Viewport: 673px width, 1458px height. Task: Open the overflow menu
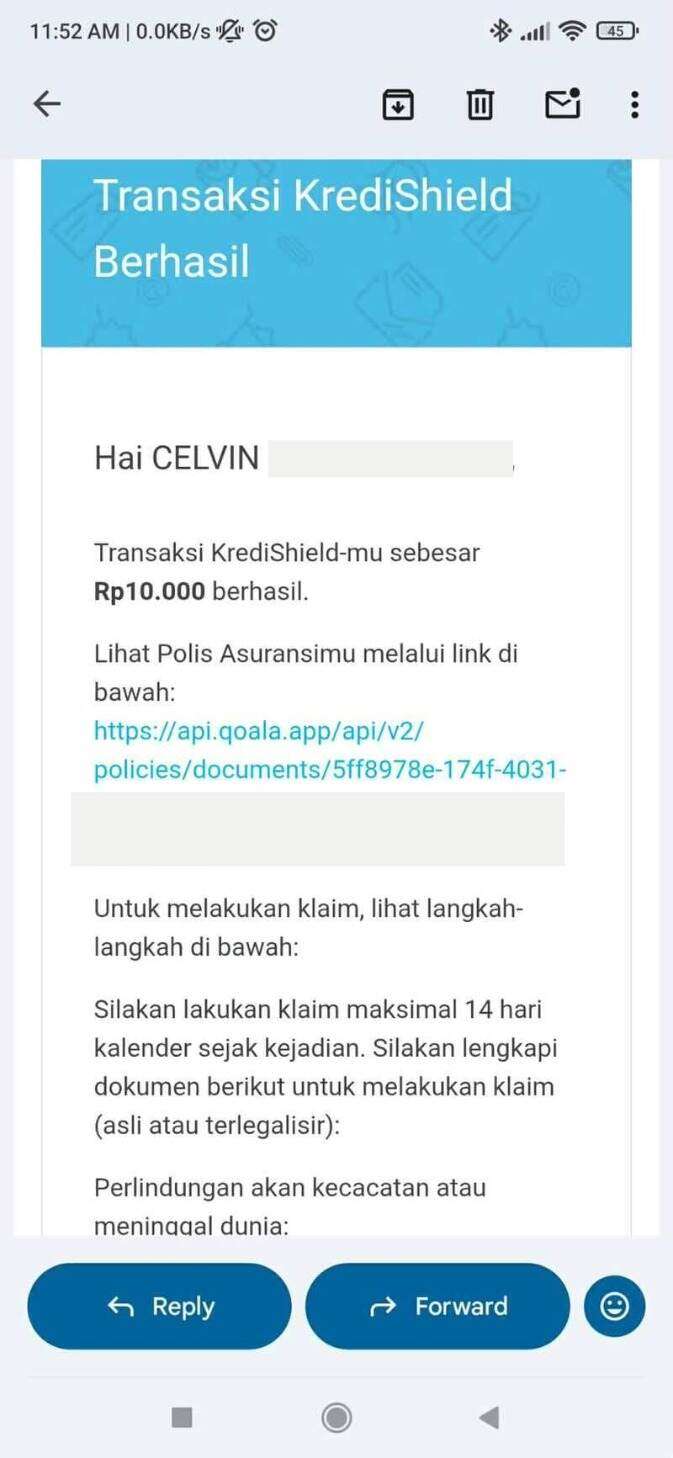coord(634,104)
